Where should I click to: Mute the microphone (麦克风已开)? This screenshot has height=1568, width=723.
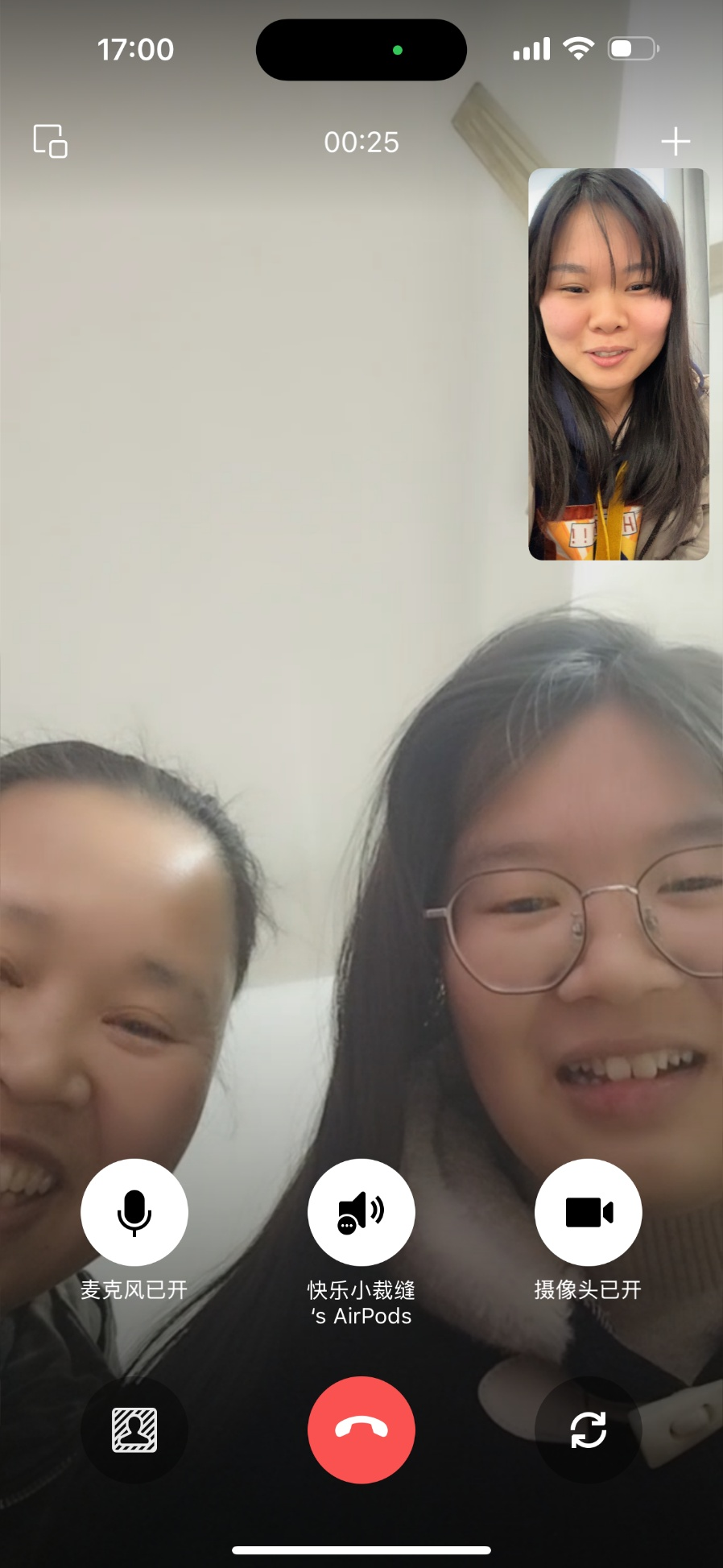[134, 1212]
